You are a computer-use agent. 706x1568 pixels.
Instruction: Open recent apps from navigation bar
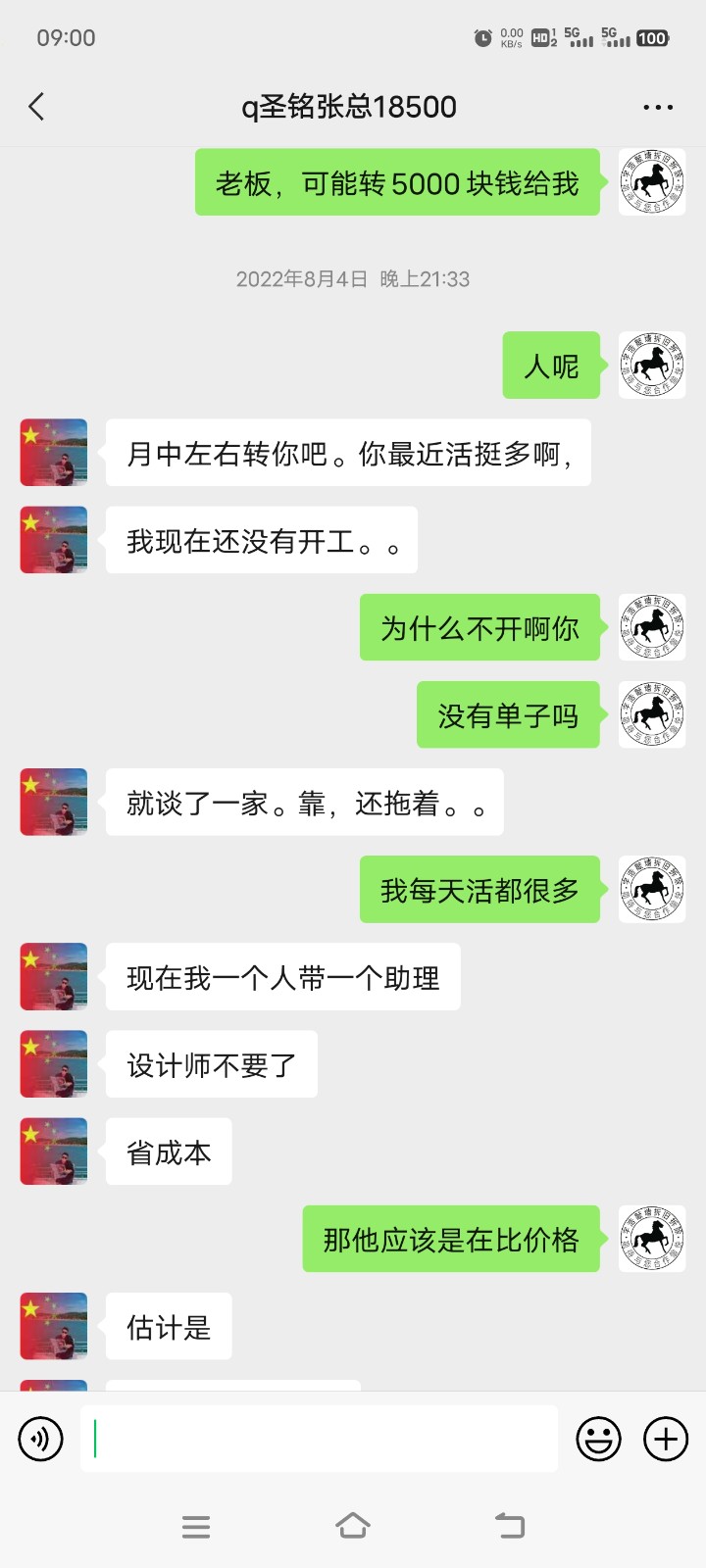point(196,1526)
